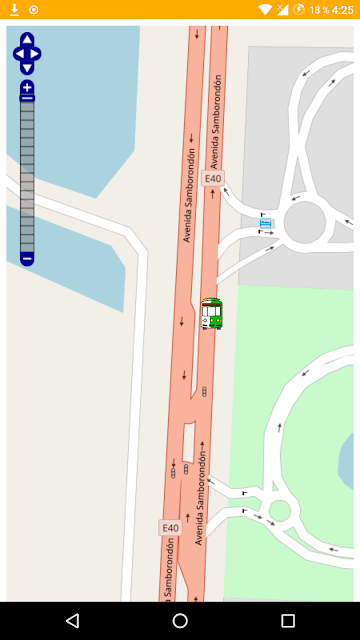Pan the map left with the arrow
Screen dimensions: 360x640
pos(19,53)
